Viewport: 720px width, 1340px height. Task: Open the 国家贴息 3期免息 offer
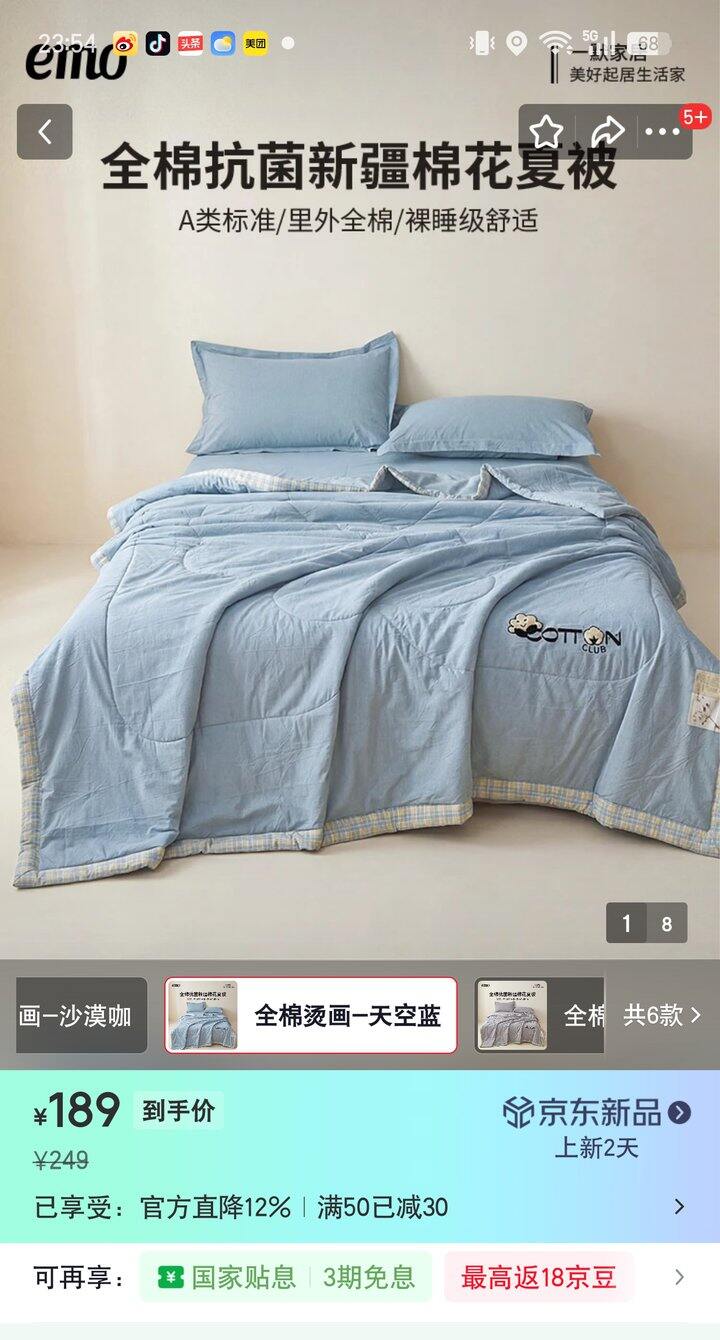click(x=286, y=1277)
